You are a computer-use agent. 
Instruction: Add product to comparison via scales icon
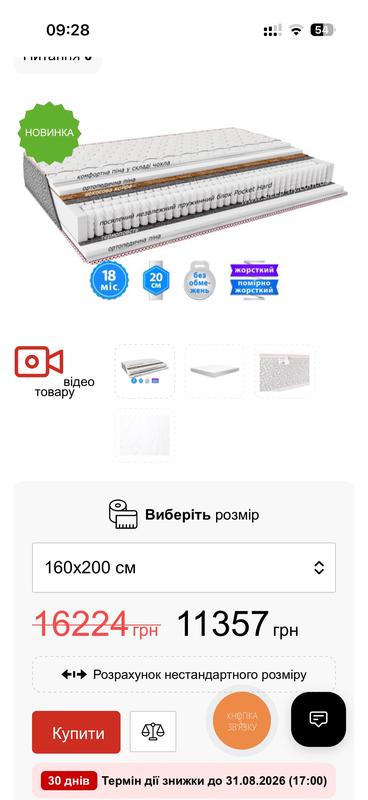coord(153,731)
